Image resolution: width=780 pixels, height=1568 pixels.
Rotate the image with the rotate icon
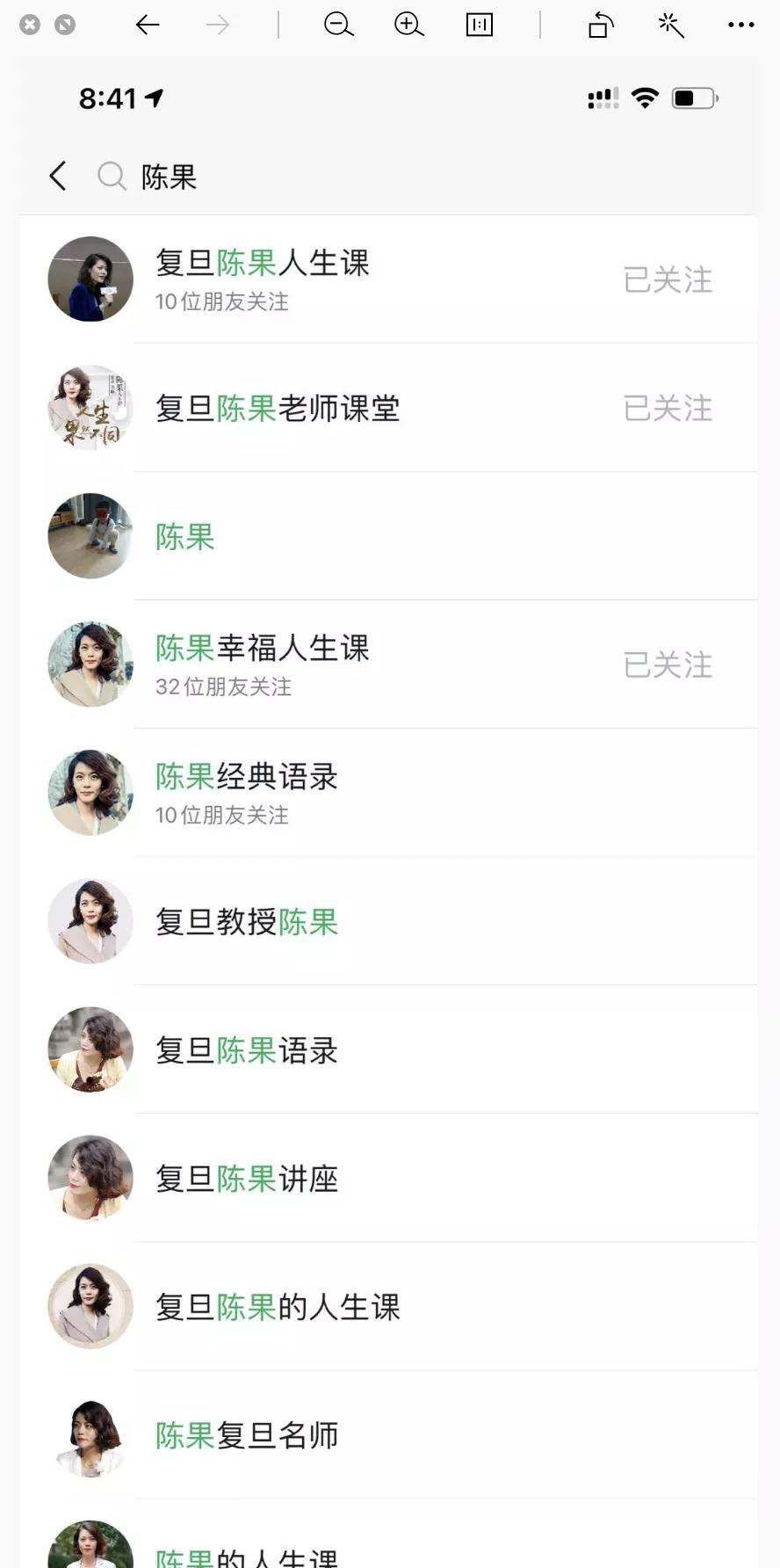tap(601, 25)
